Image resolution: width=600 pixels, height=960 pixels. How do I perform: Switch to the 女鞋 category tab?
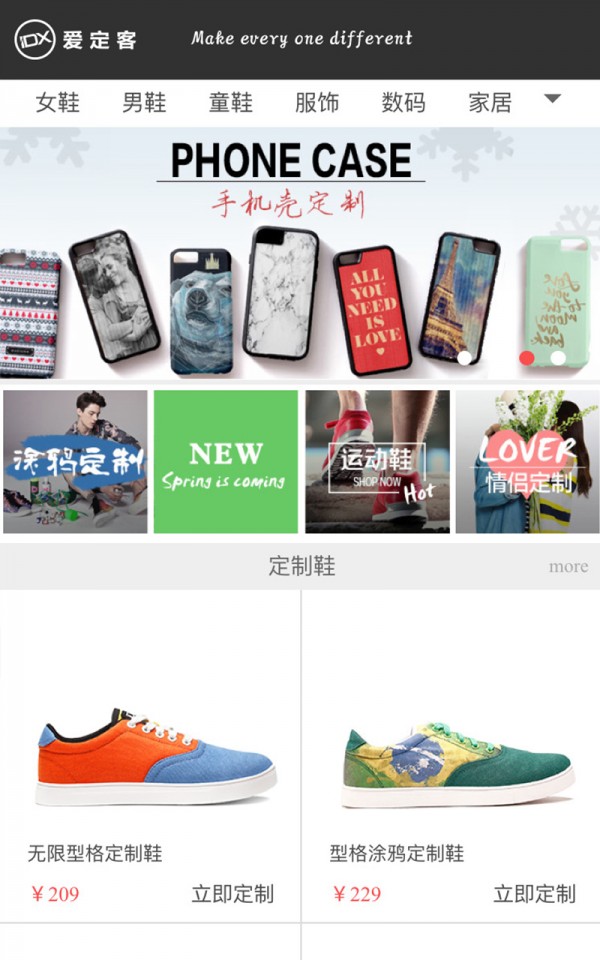57,102
